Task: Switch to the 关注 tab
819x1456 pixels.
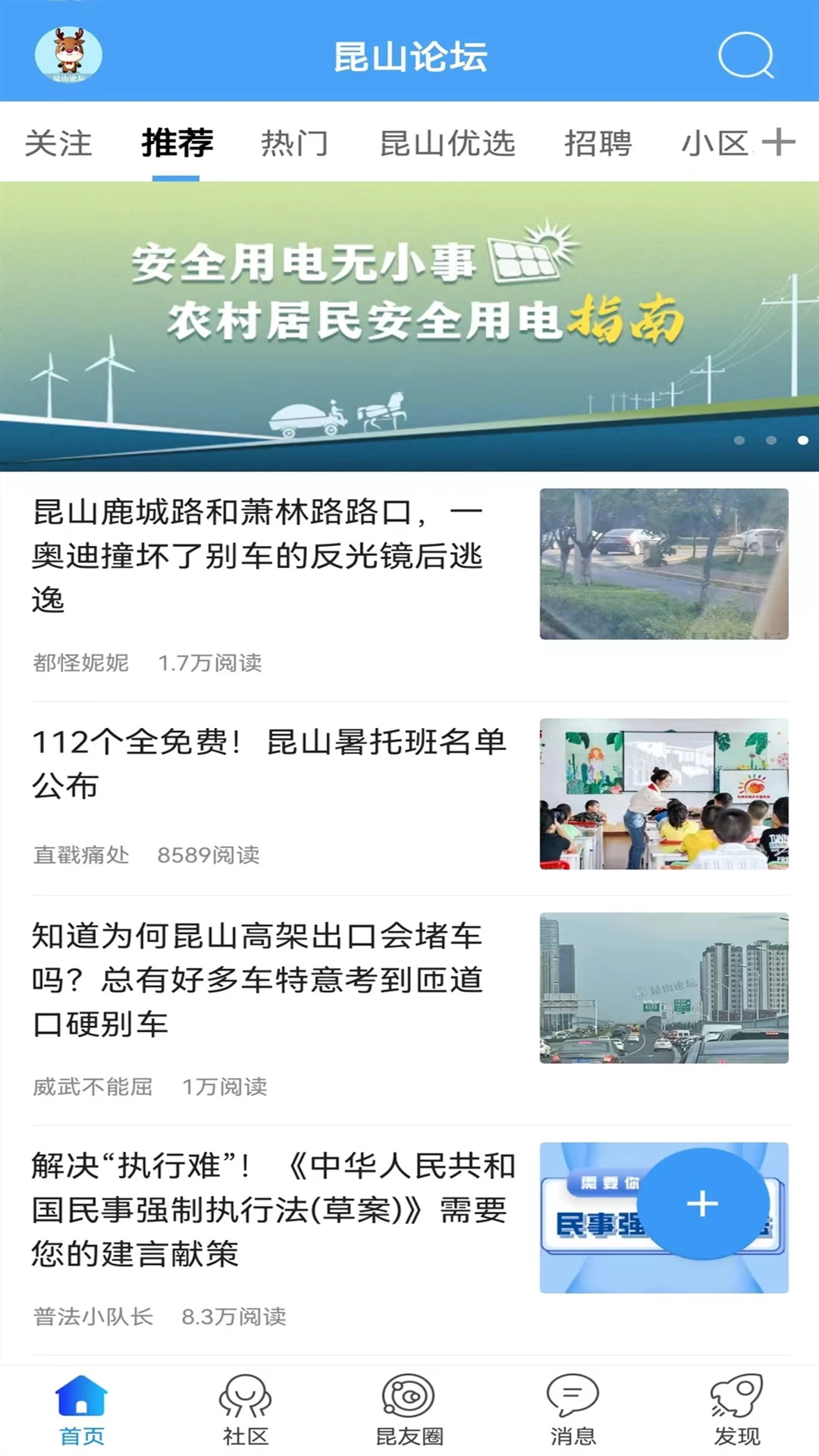Action: 57,143
